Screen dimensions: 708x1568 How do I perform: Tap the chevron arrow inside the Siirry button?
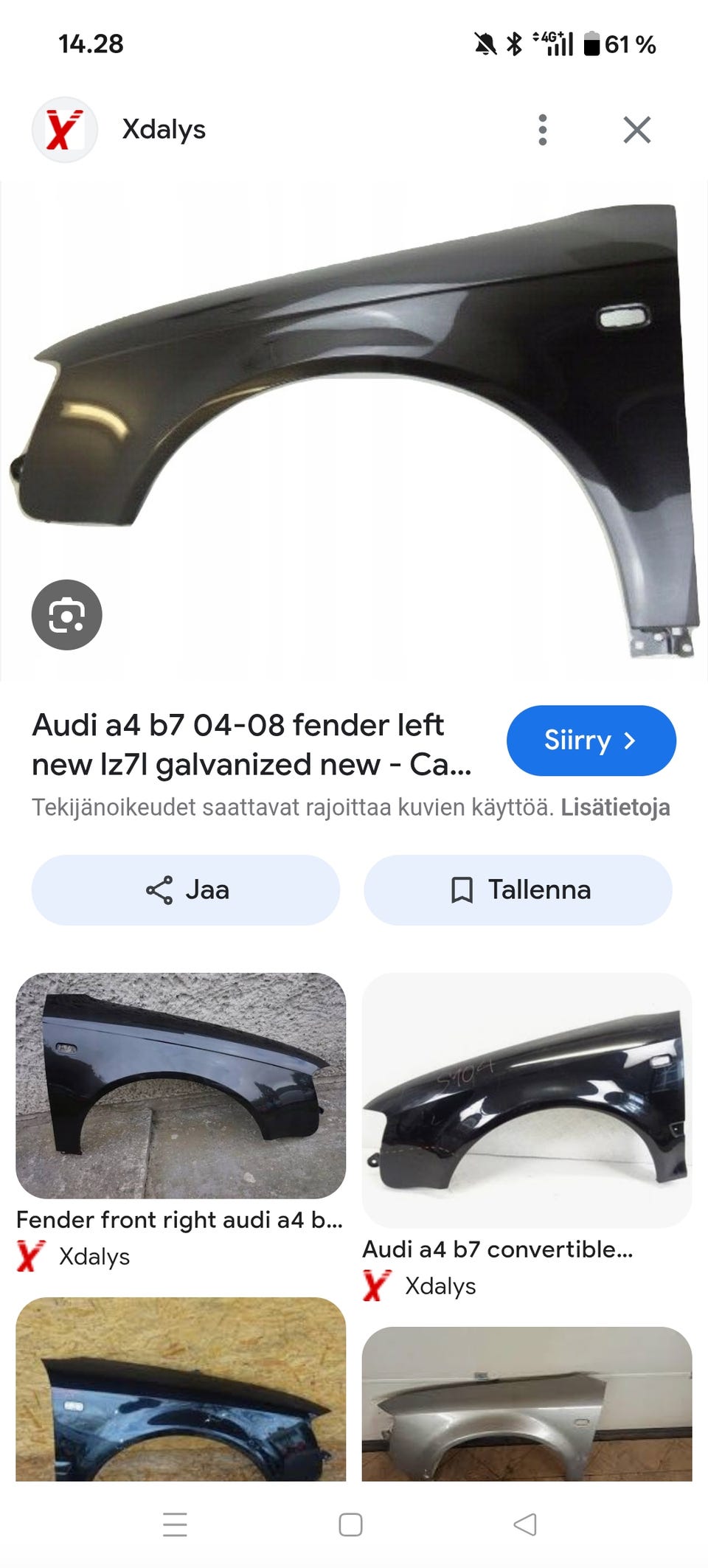pyautogui.click(x=631, y=740)
